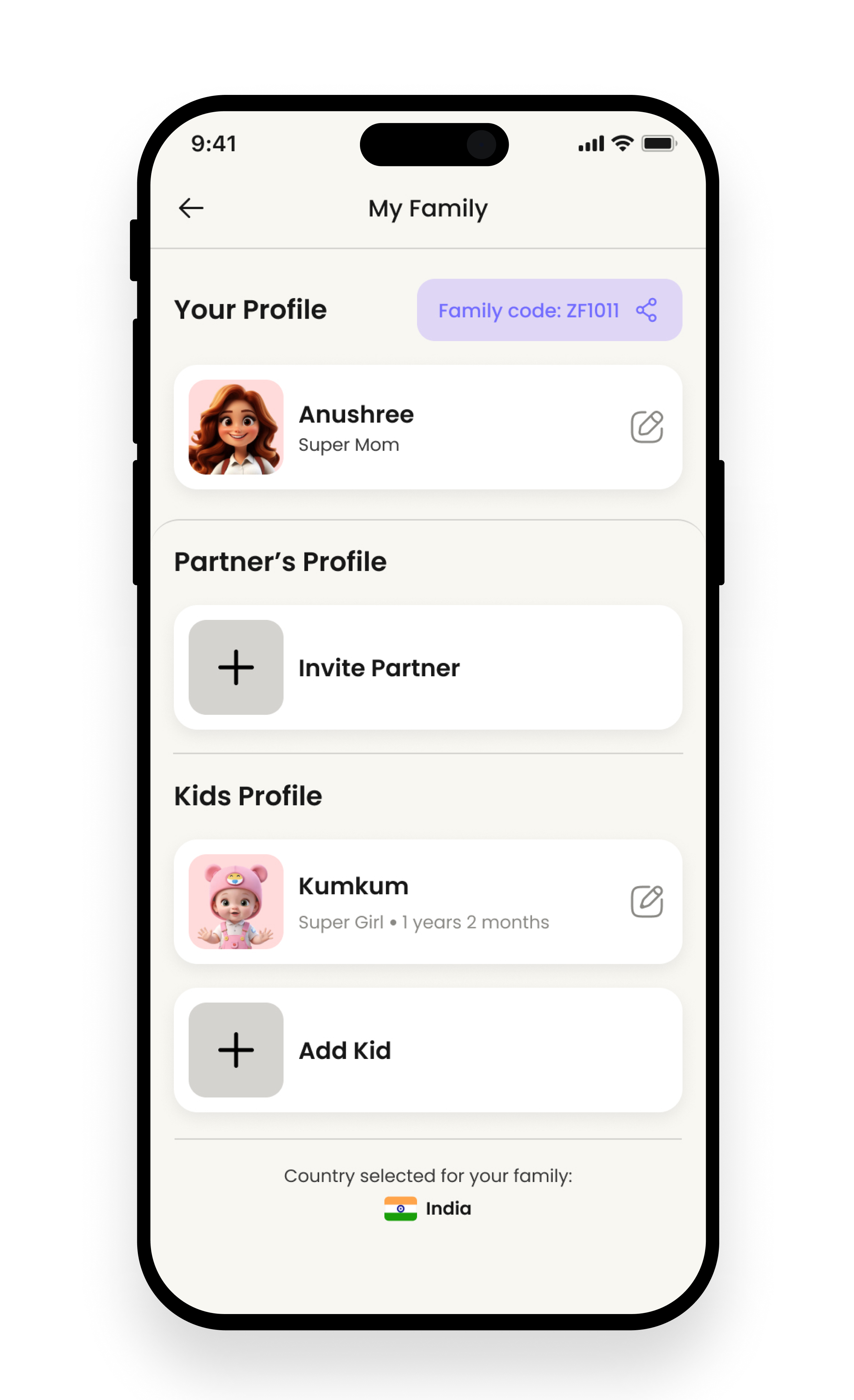
Task: Click the India flag icon
Action: point(401,1208)
